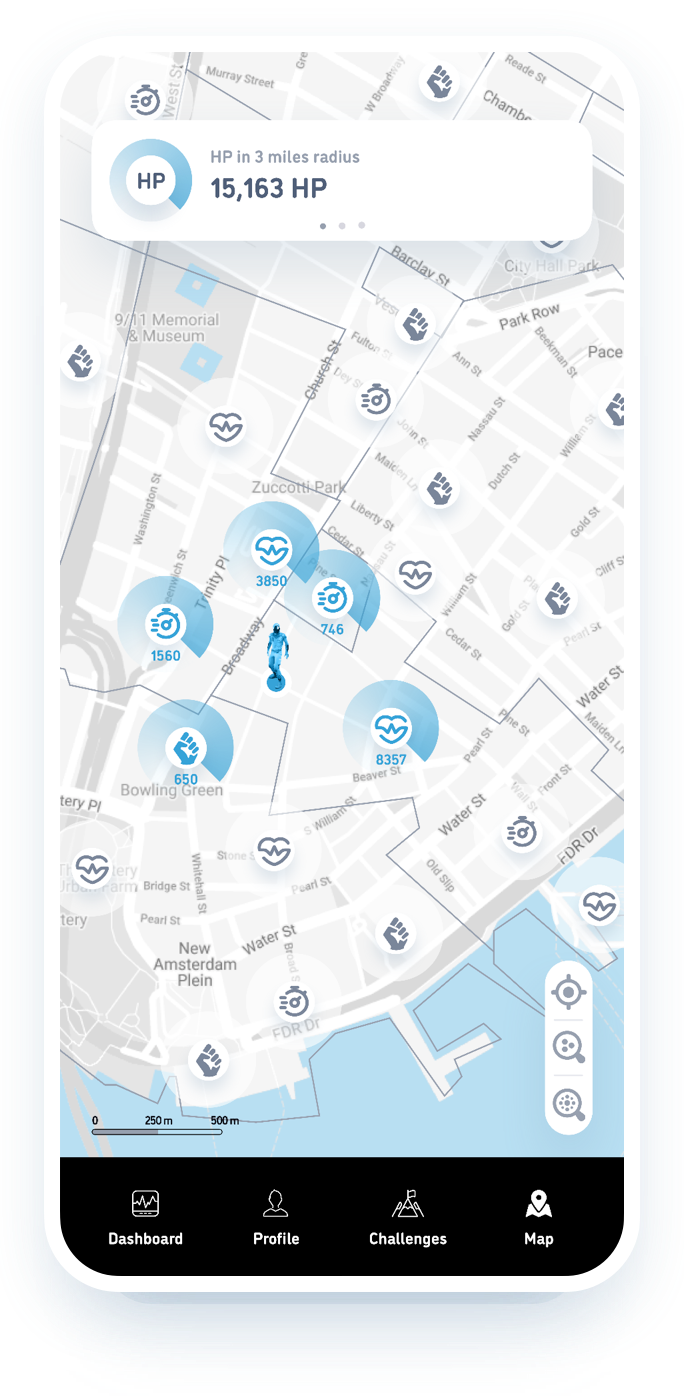Center map on my location
The image size is (684, 1396).
coord(569,993)
